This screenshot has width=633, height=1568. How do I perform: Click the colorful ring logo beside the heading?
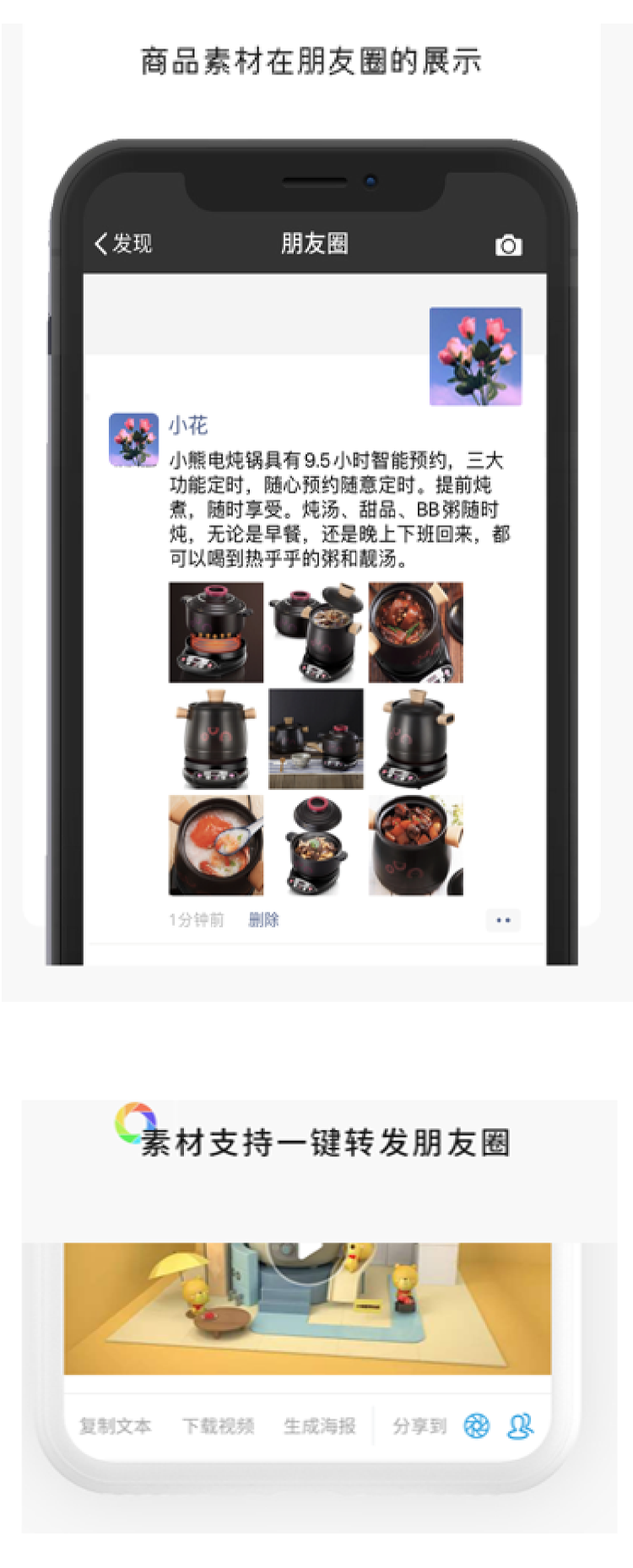click(x=128, y=1122)
